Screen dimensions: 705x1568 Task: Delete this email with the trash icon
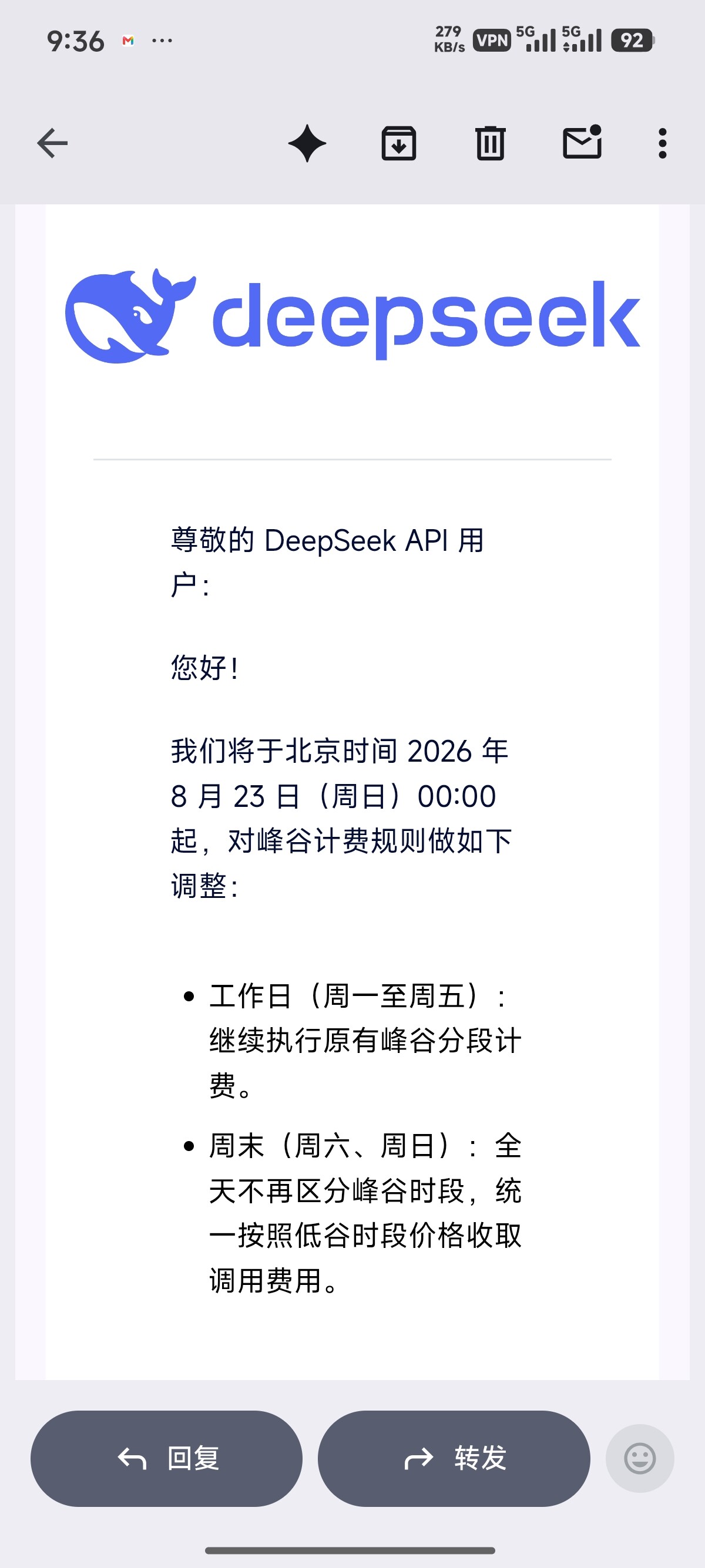tap(490, 144)
